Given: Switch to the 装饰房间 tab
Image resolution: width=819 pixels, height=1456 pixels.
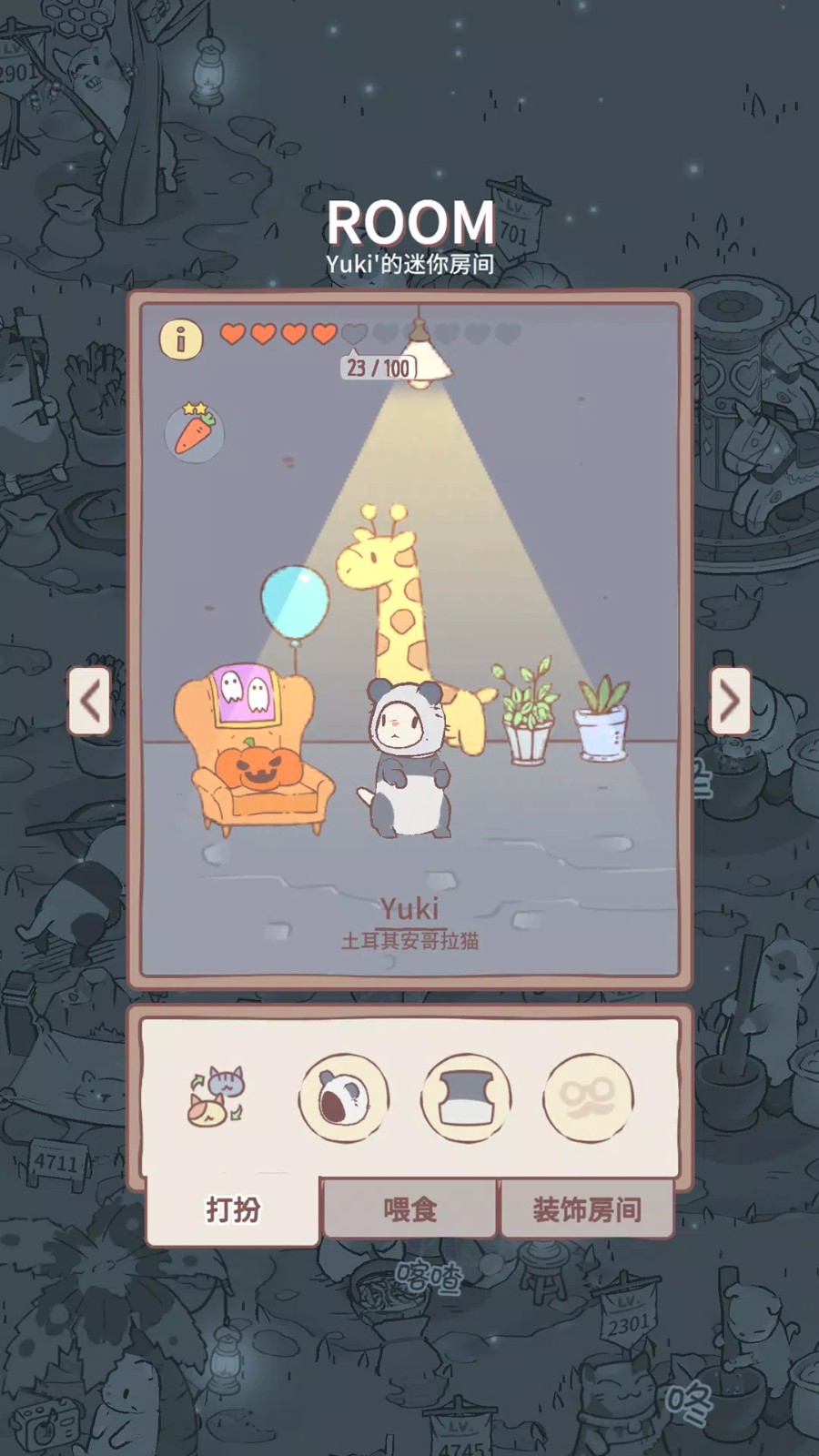Looking at the screenshot, I should pos(587,1209).
